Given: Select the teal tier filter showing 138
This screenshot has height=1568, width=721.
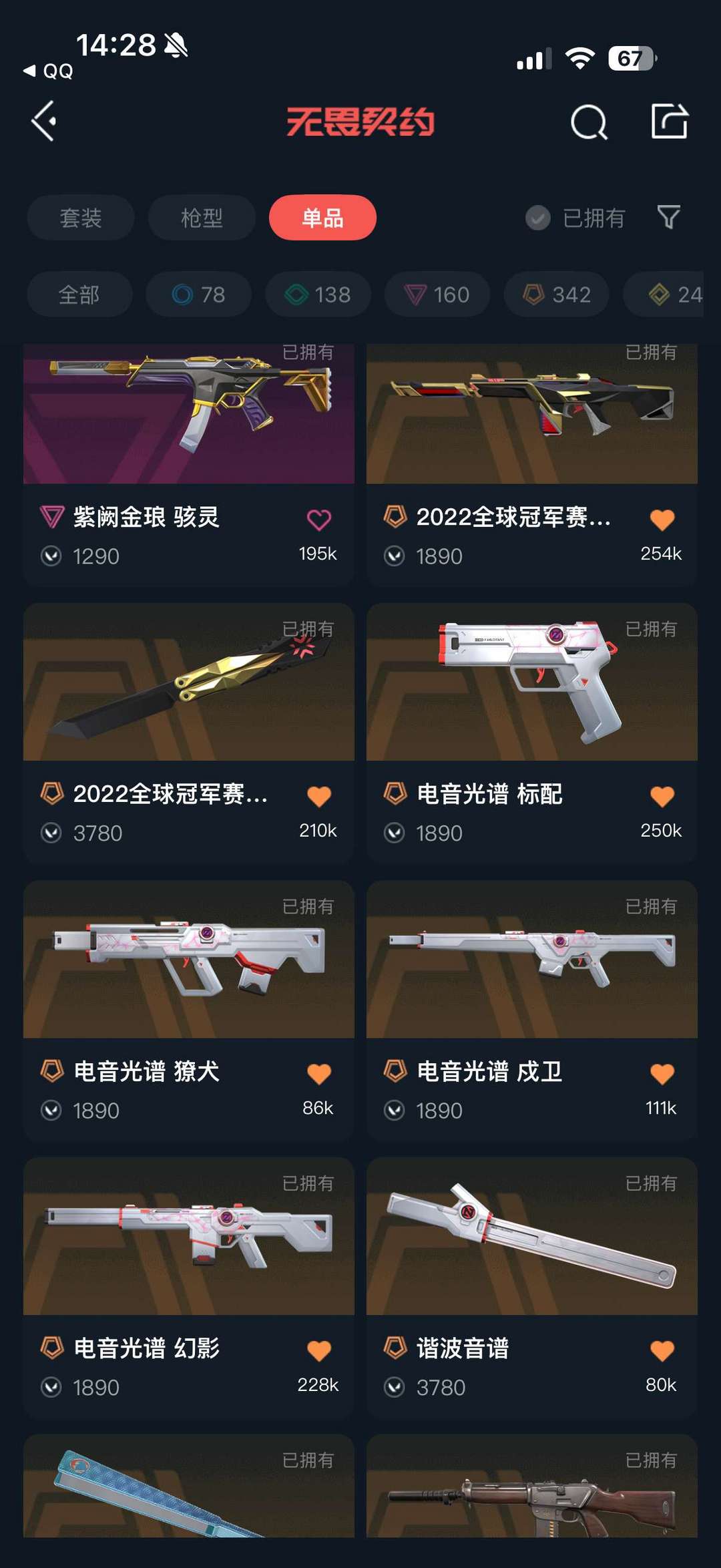Looking at the screenshot, I should (317, 294).
